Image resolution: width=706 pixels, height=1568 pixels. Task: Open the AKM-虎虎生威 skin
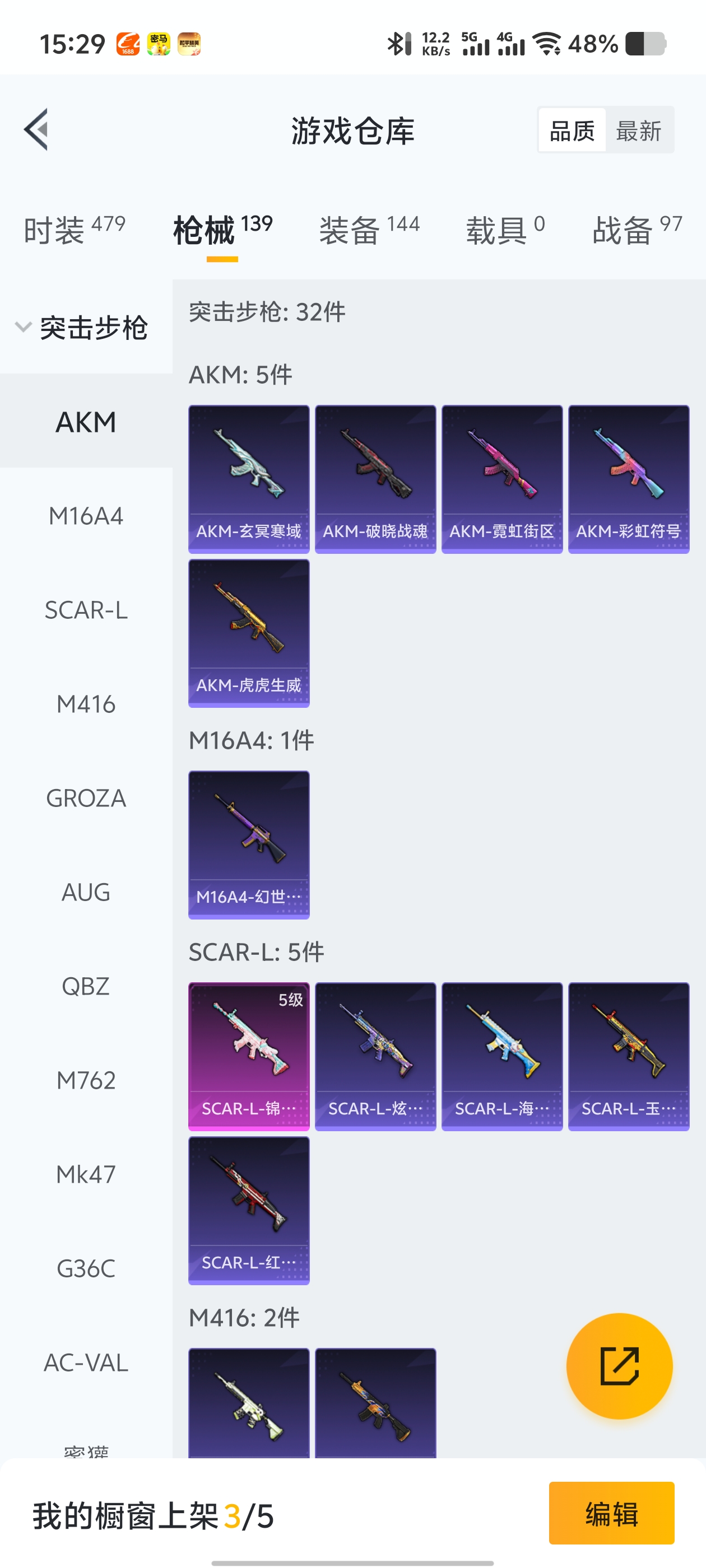click(249, 633)
